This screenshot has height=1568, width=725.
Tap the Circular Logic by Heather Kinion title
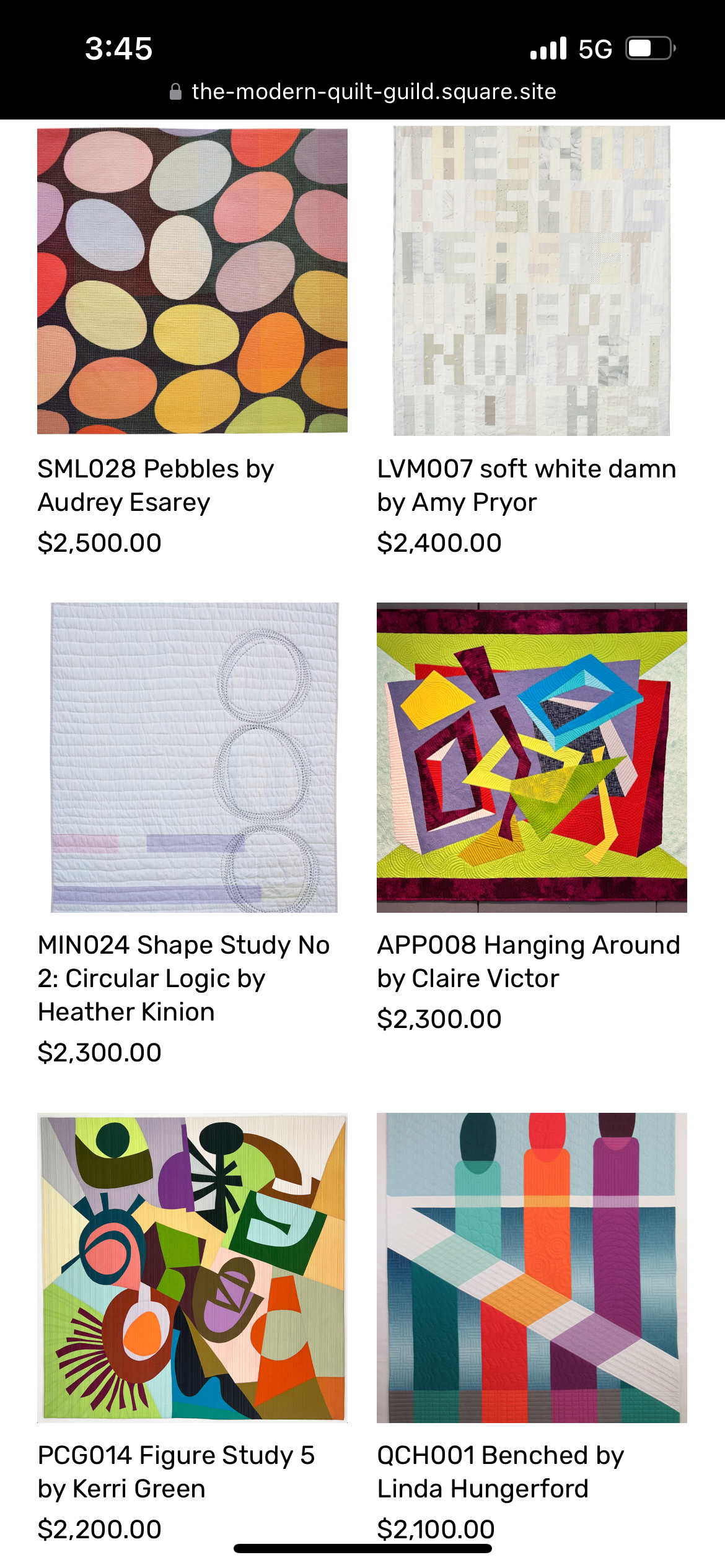(183, 978)
